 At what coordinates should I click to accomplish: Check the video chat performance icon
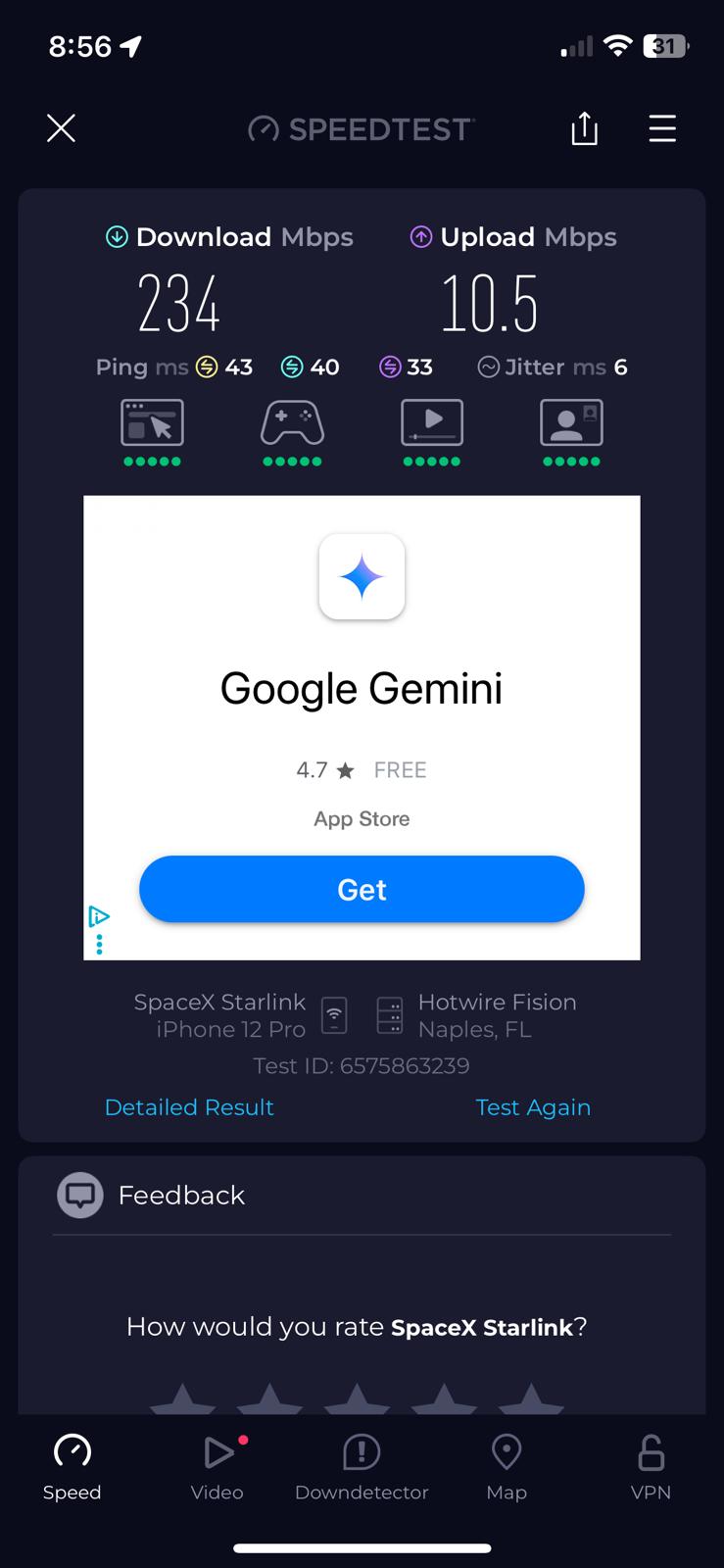(571, 423)
